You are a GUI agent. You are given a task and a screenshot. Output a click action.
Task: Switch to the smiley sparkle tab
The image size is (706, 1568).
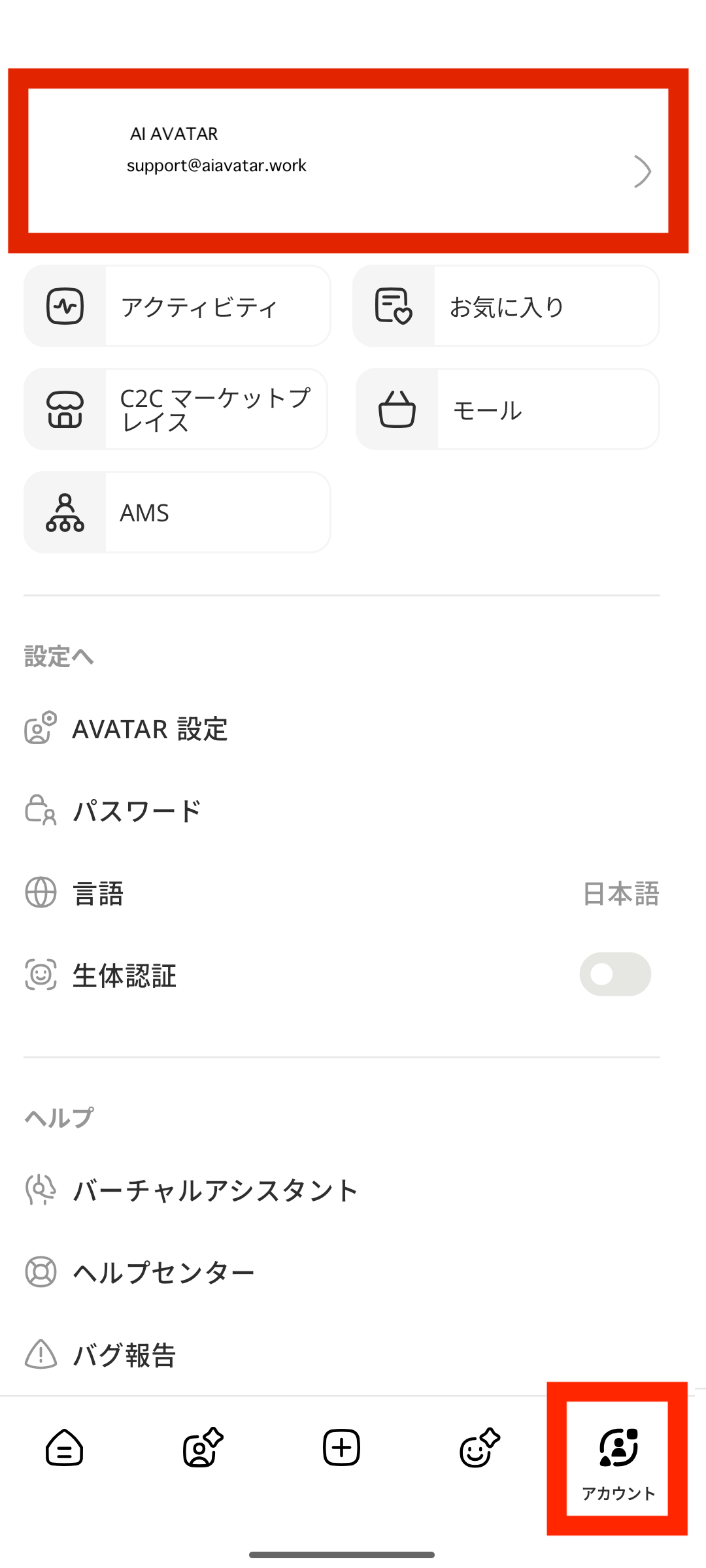[x=480, y=1448]
